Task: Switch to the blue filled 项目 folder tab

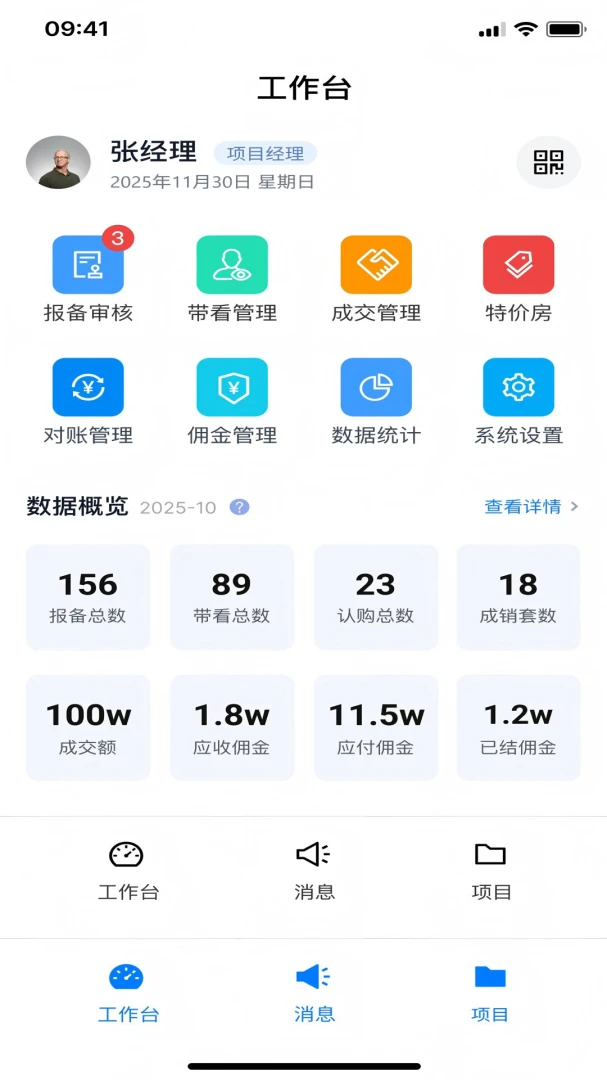Action: tap(490, 994)
